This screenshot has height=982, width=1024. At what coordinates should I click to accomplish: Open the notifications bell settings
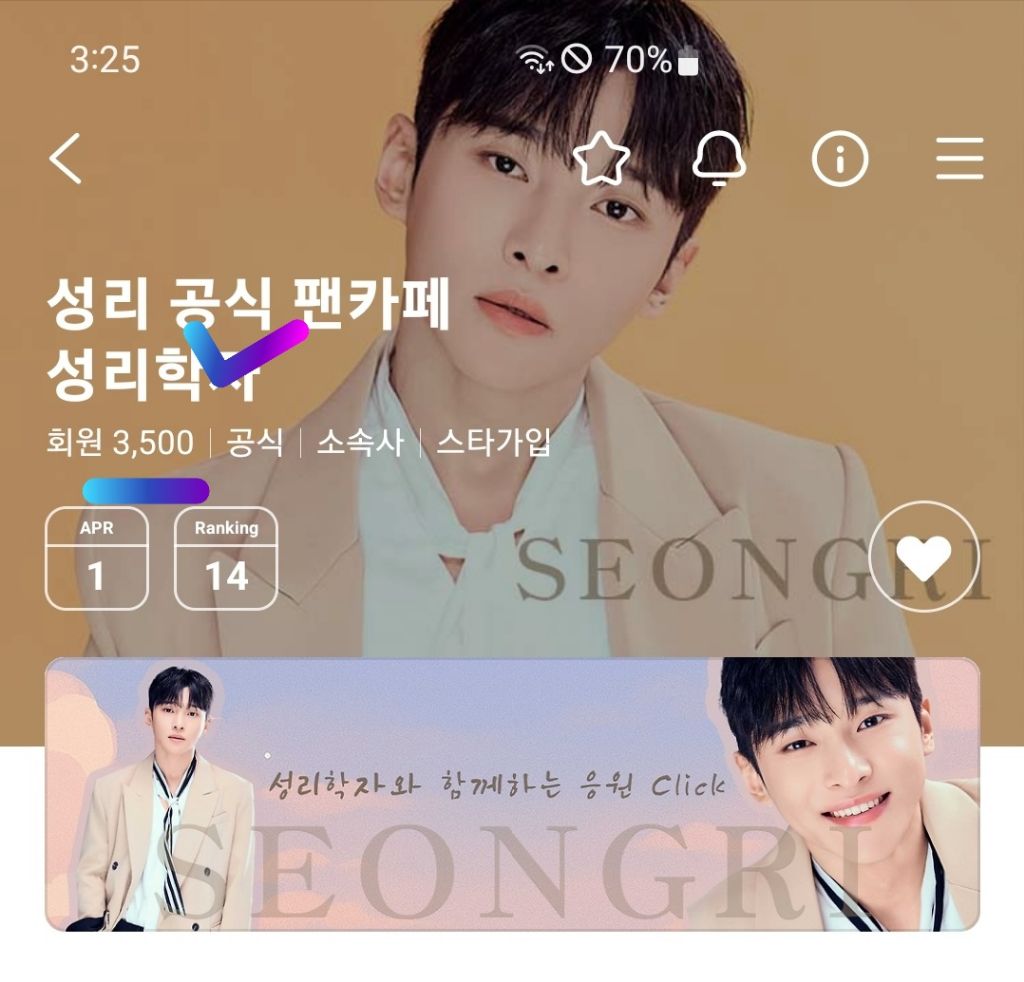point(719,159)
